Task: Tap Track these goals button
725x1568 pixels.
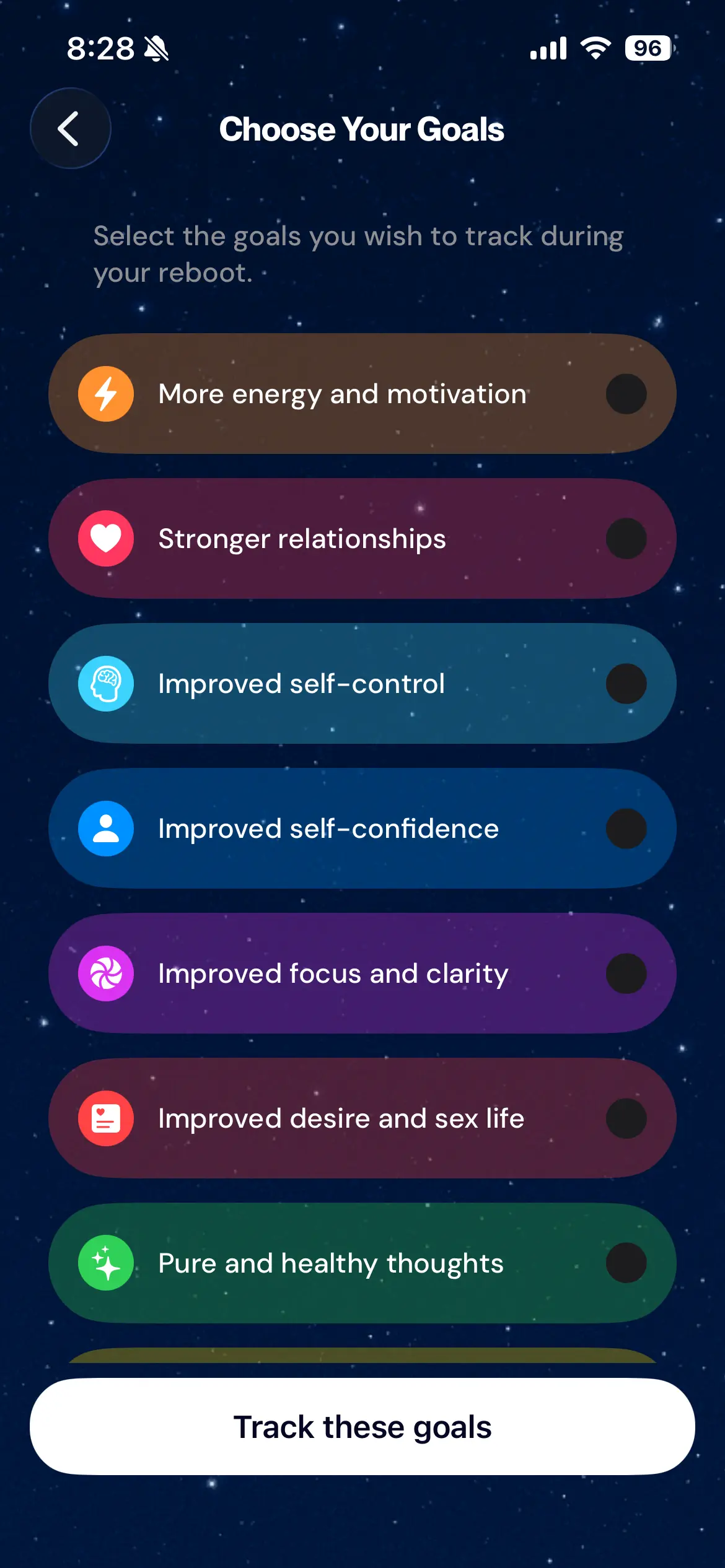Action: [x=362, y=1426]
